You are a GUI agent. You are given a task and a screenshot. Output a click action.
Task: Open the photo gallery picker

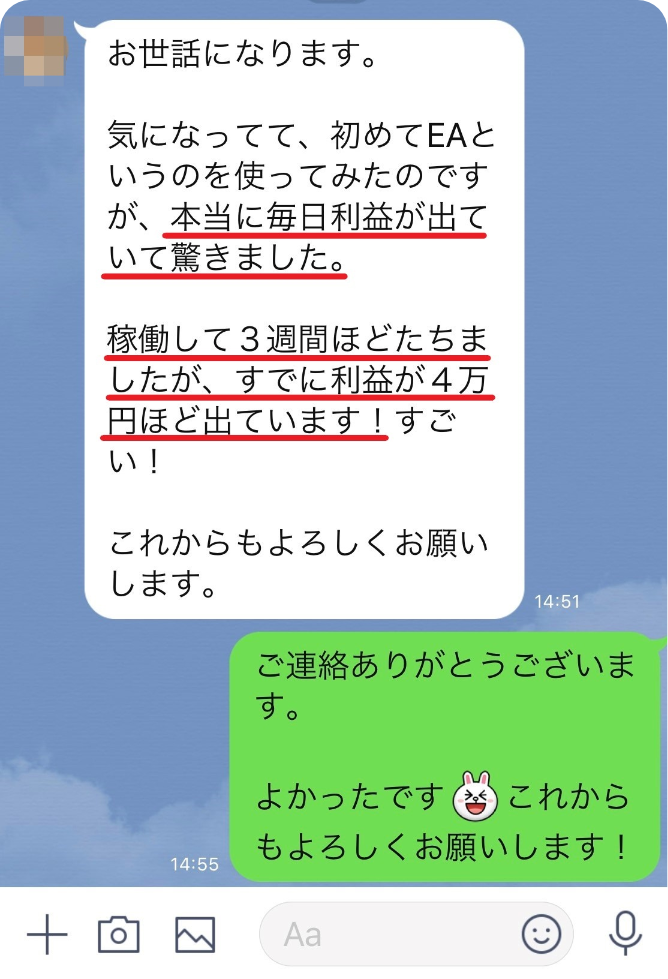pos(195,935)
